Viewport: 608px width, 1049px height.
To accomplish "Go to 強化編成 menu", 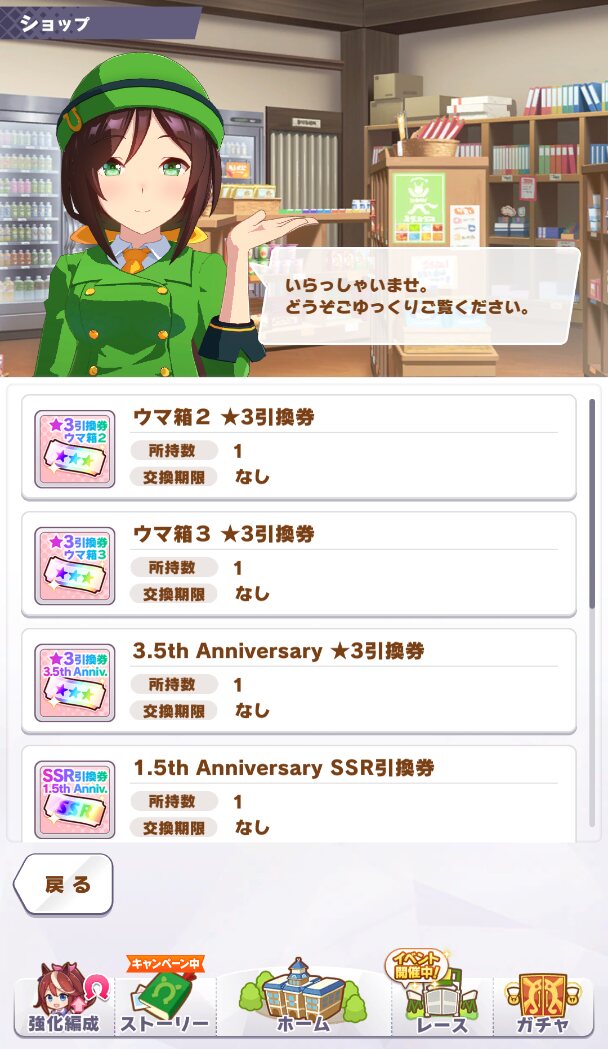I will pos(64,999).
